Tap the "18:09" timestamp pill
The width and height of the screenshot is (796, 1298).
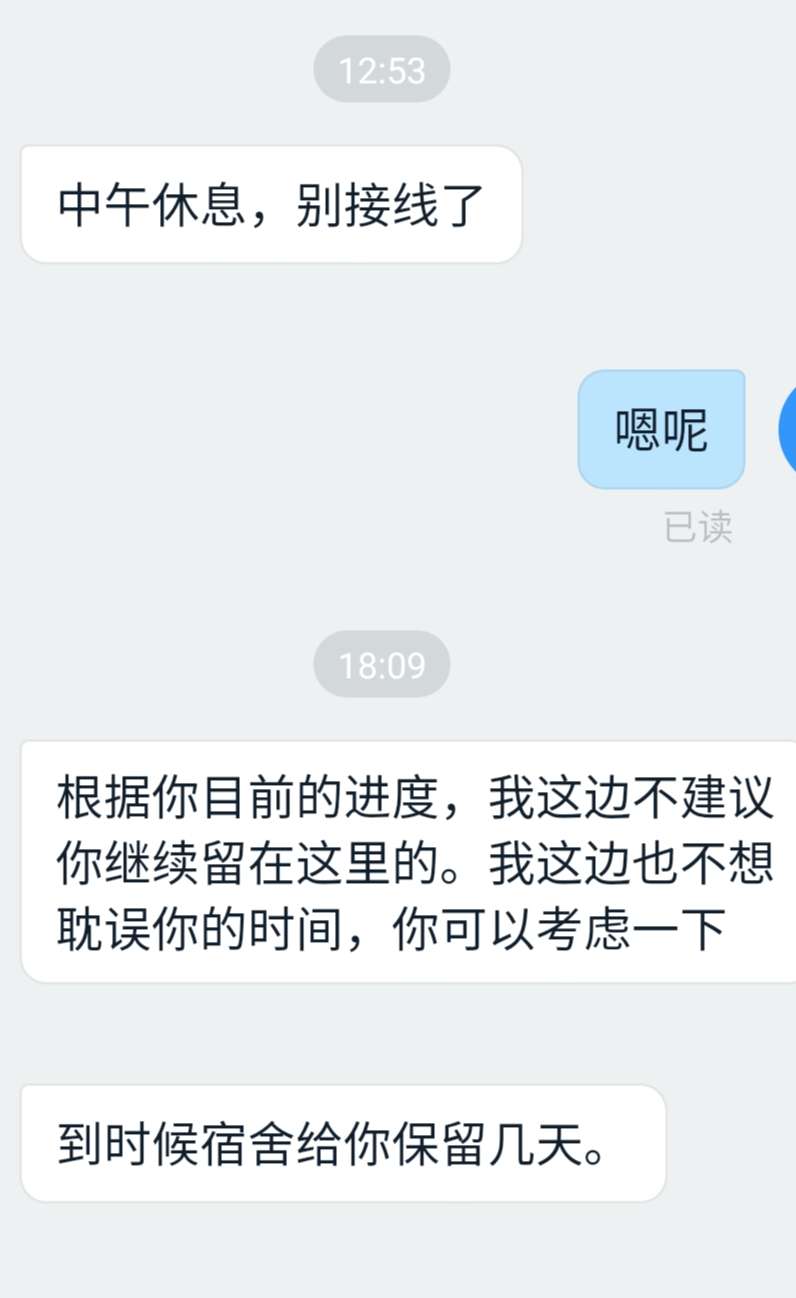[381, 664]
